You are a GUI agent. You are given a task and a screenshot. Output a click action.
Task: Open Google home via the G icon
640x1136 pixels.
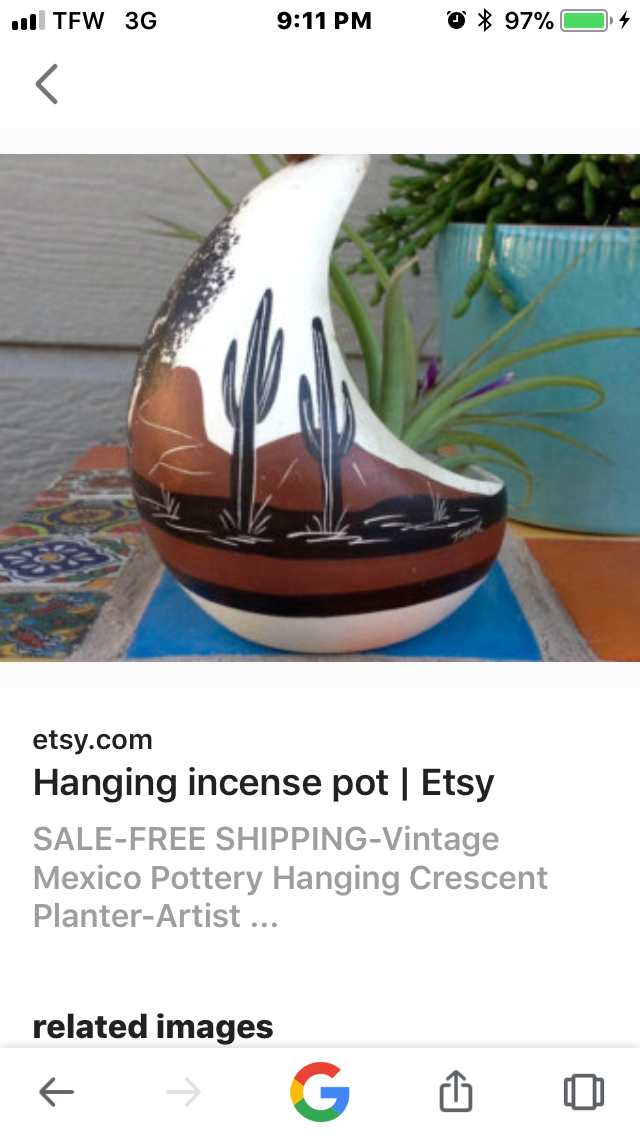click(320, 1091)
